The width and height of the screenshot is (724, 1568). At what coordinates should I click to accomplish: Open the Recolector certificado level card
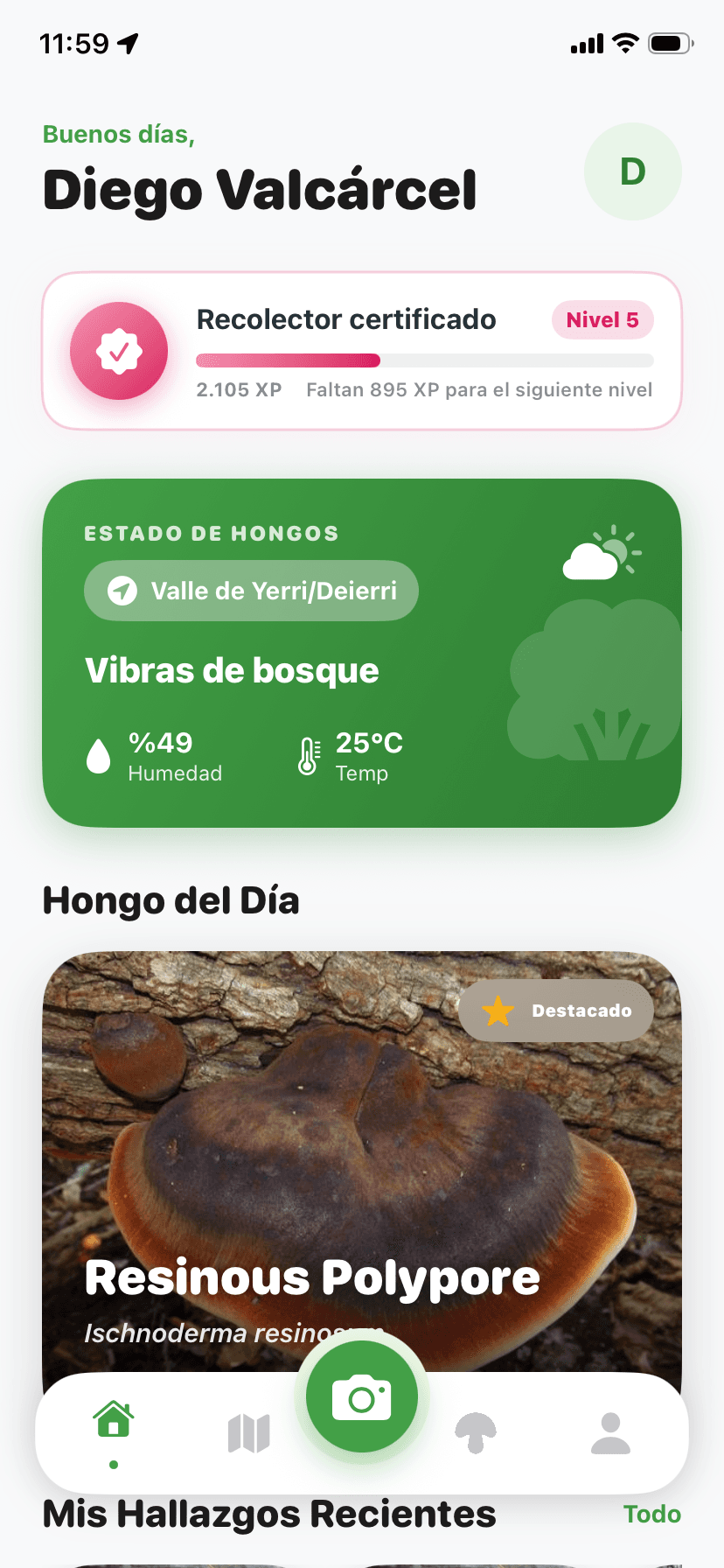[x=362, y=351]
